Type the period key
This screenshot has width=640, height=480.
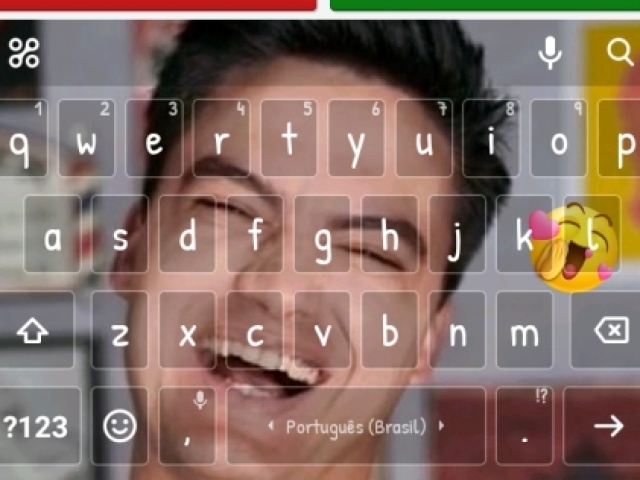[525, 427]
